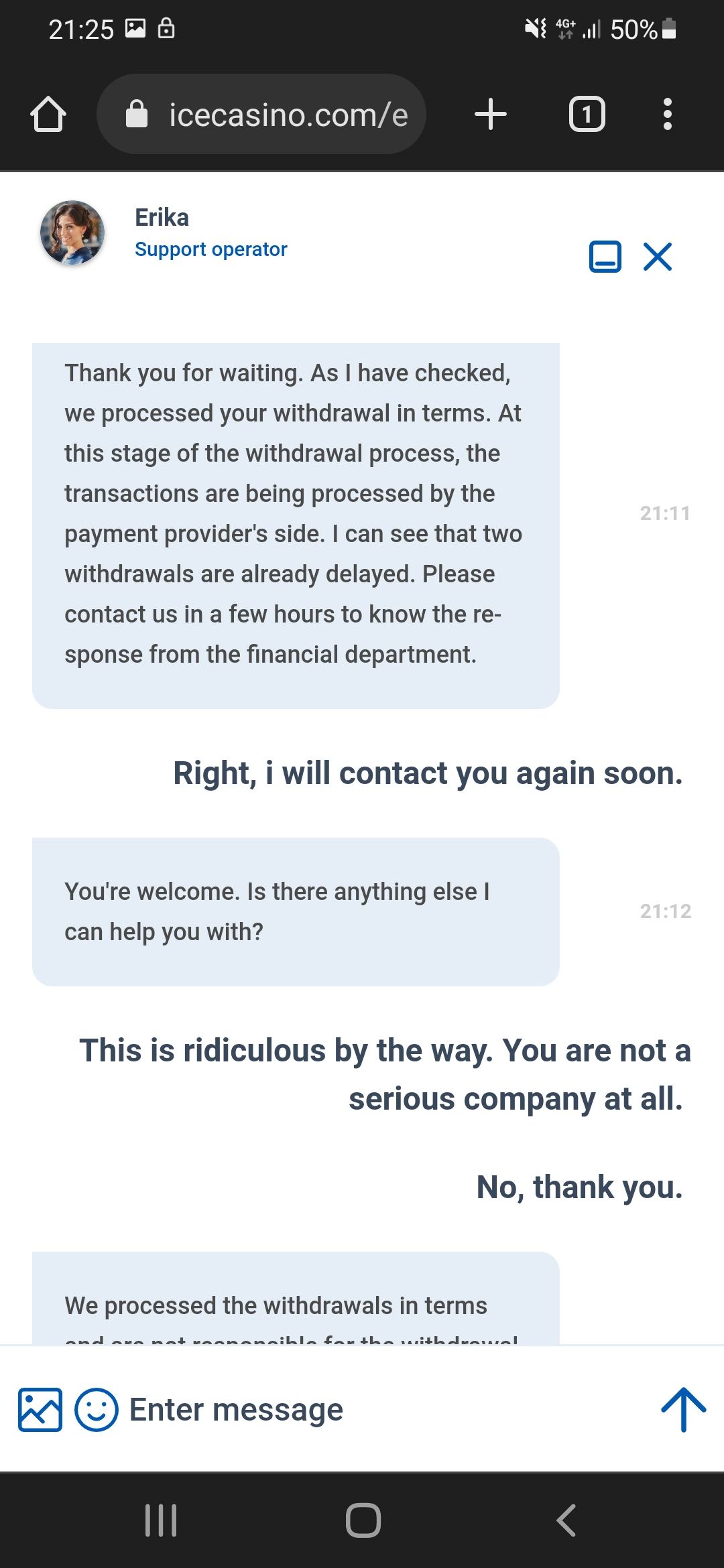The height and width of the screenshot is (1568, 724).
Task: Open a new browser tab
Action: coord(491,115)
